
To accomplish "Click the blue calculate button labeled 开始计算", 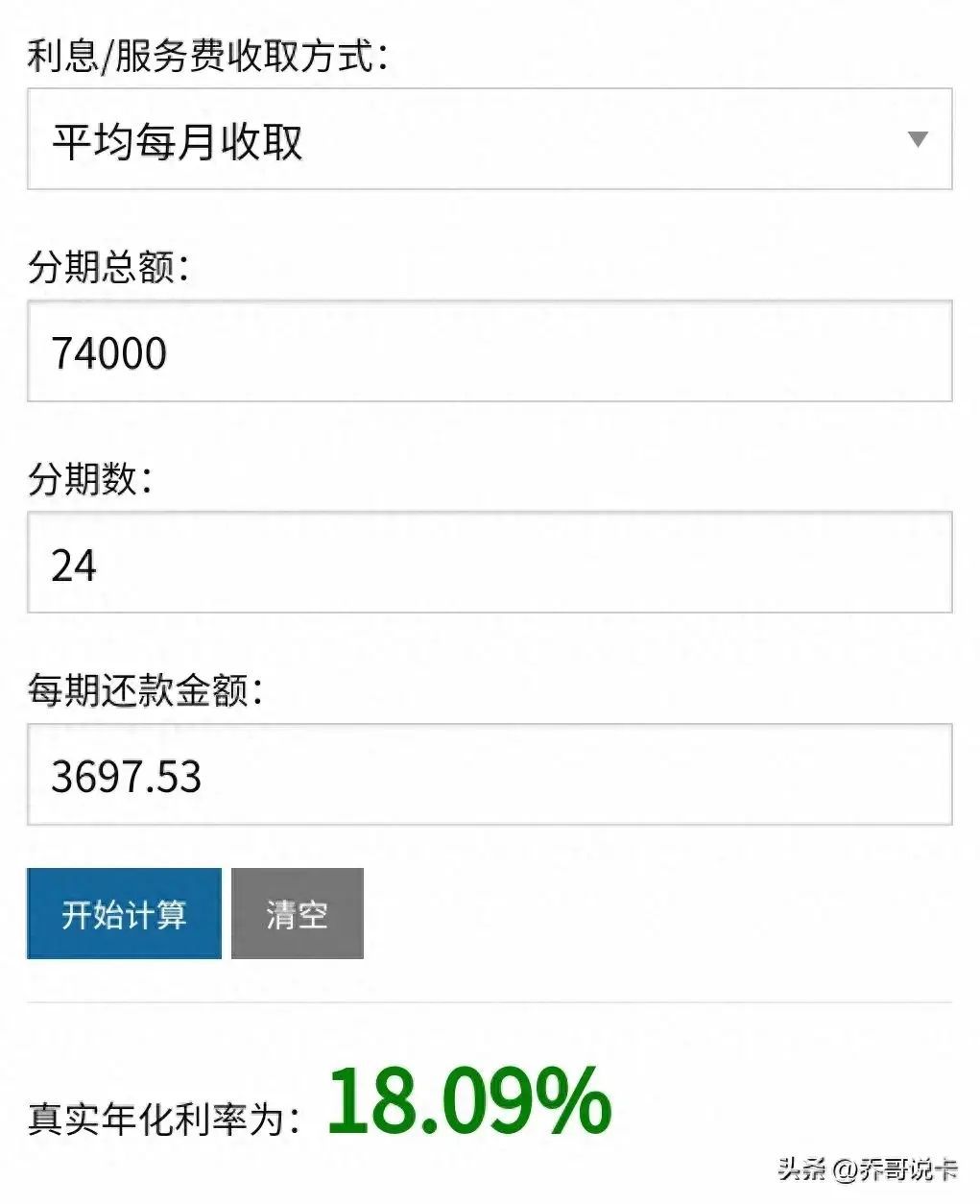I will pos(124,913).
